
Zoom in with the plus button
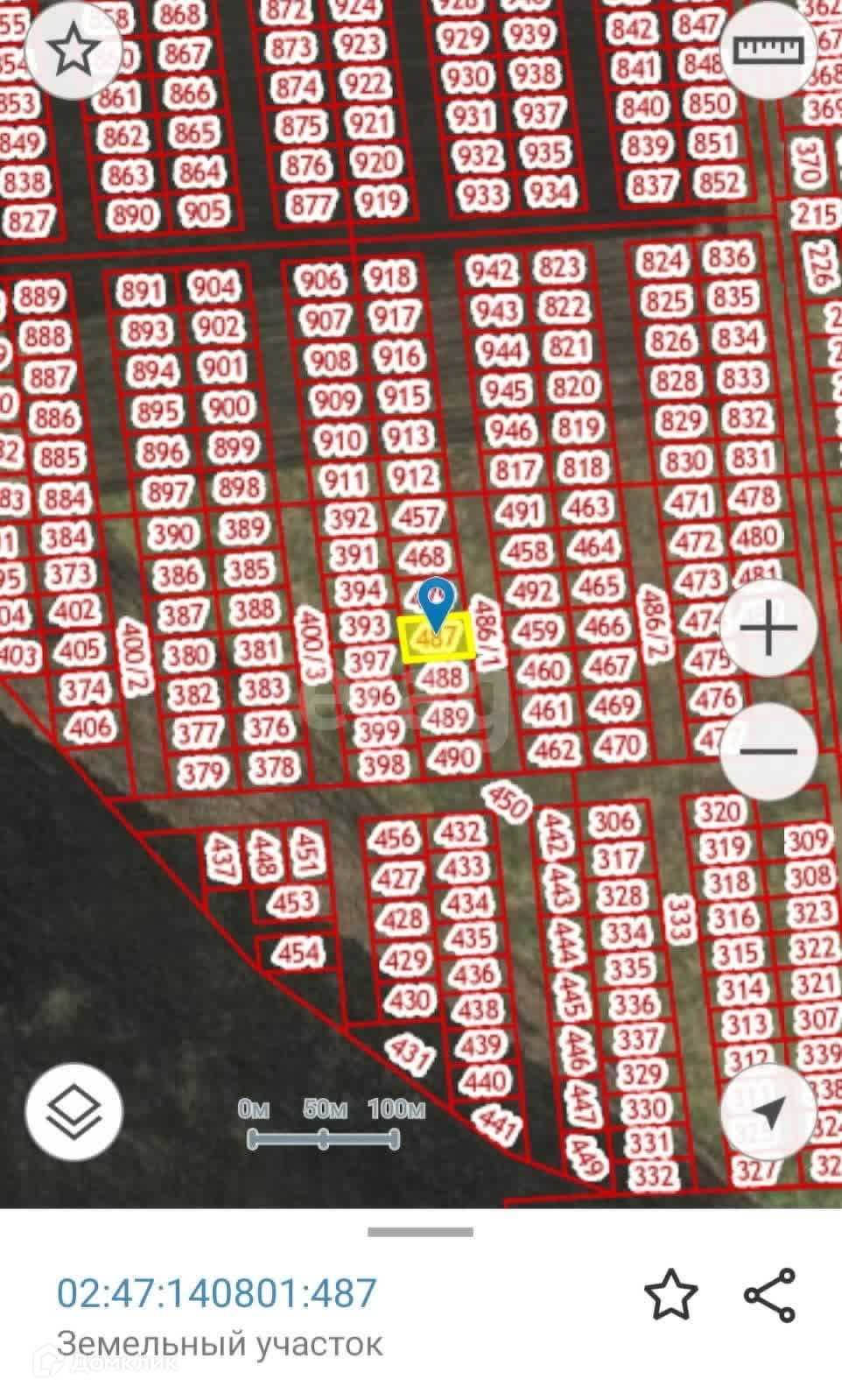[768, 628]
